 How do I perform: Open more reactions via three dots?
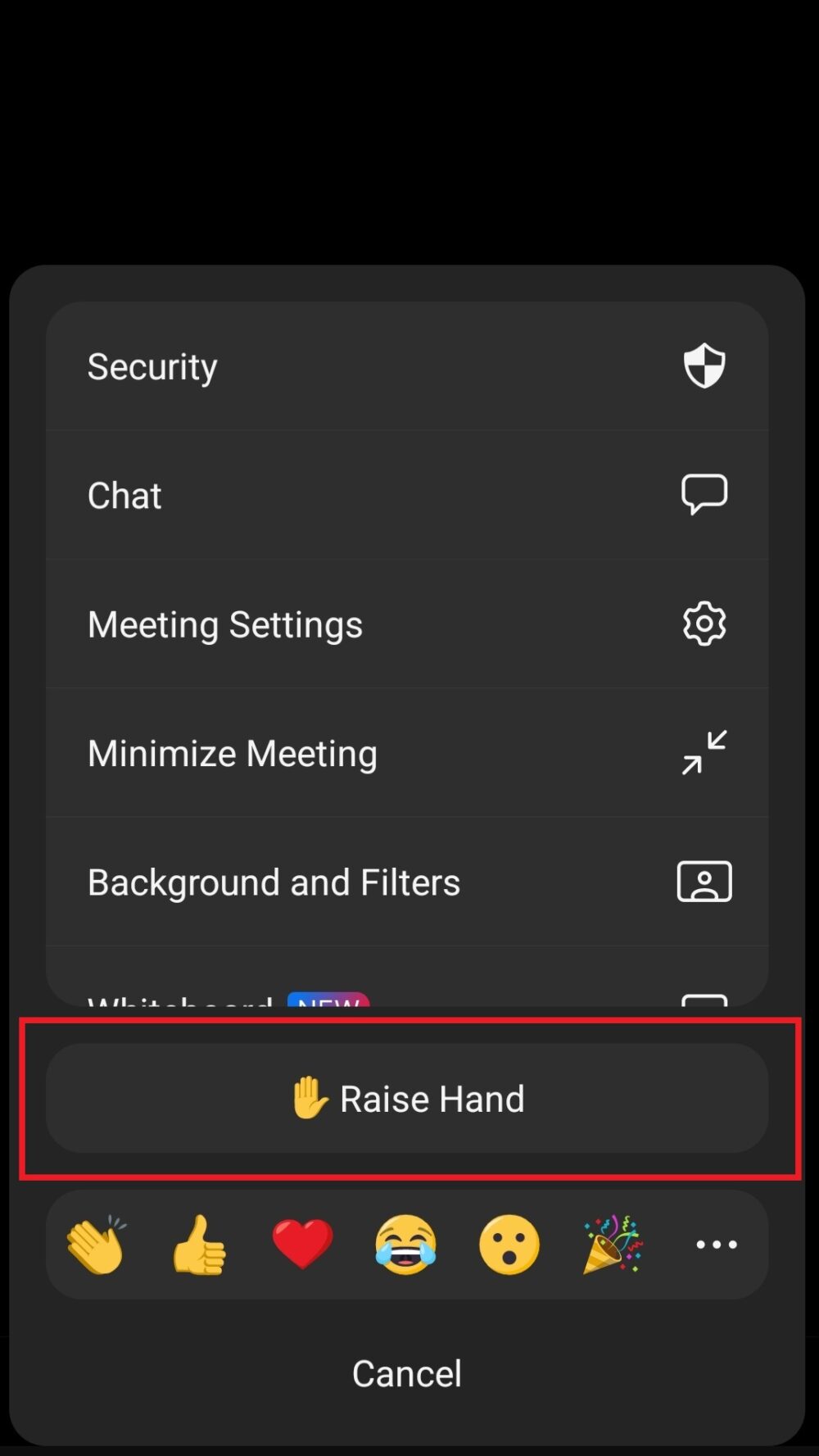pyautogui.click(x=717, y=1245)
